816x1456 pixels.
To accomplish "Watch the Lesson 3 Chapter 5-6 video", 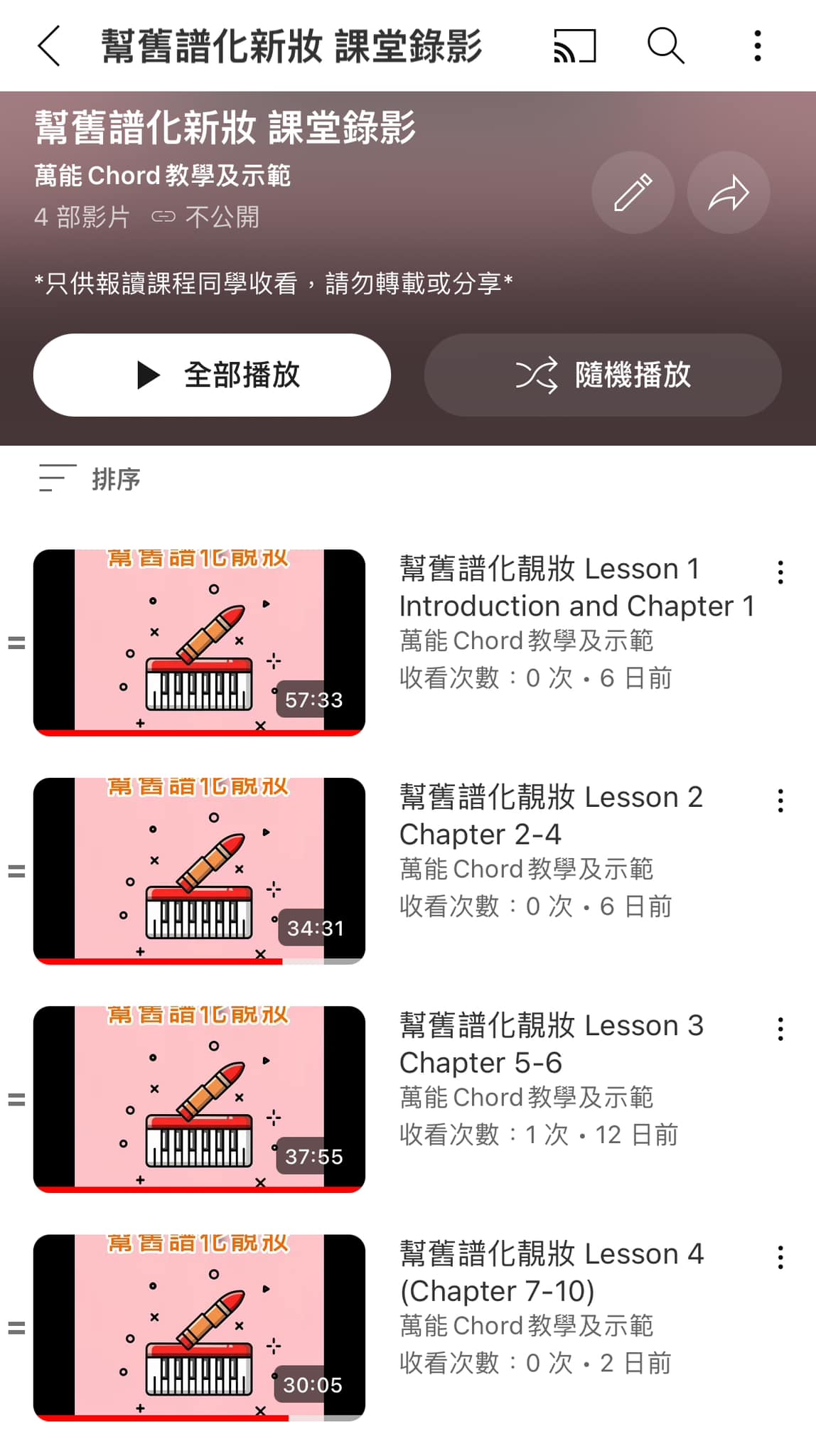I will 199,1098.
